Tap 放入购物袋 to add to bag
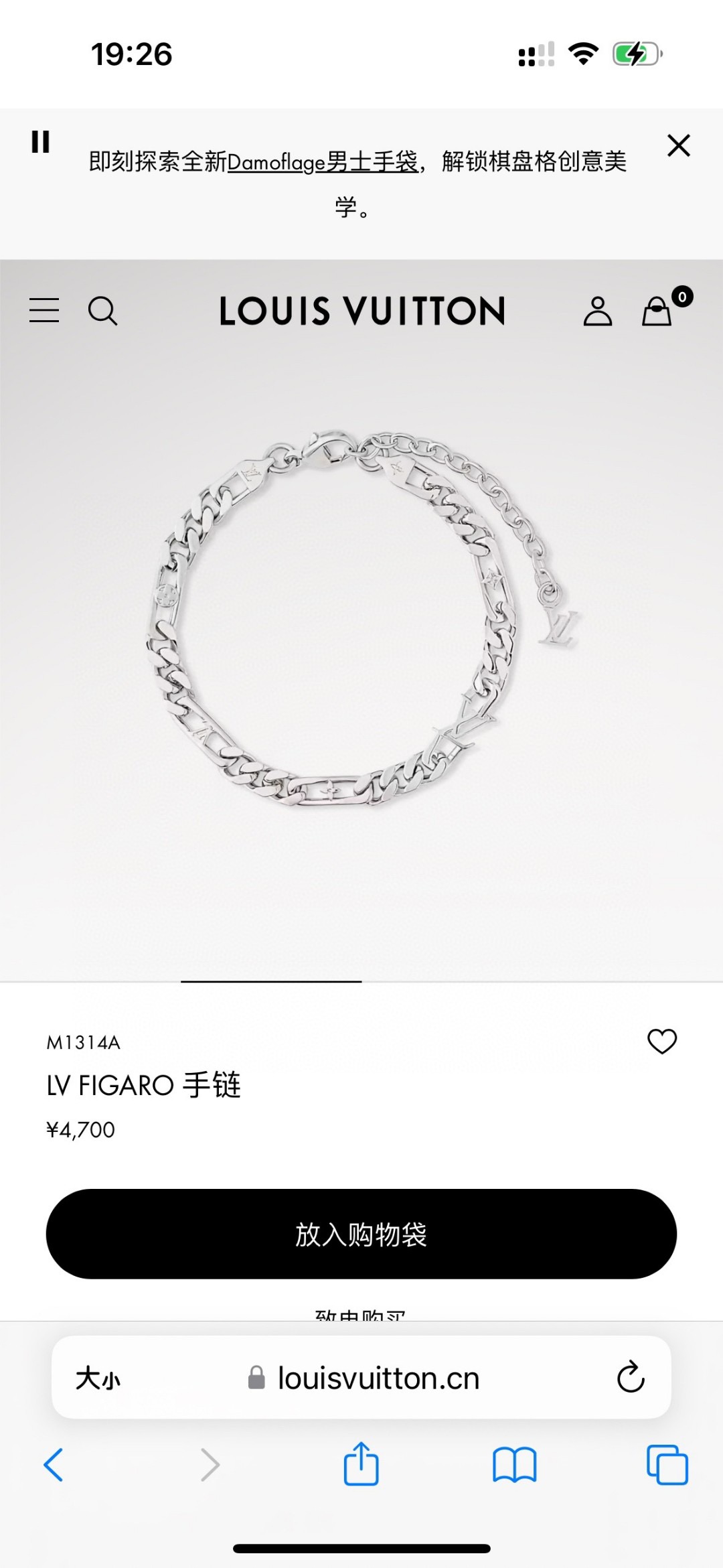This screenshot has height=1568, width=723. [x=361, y=1234]
